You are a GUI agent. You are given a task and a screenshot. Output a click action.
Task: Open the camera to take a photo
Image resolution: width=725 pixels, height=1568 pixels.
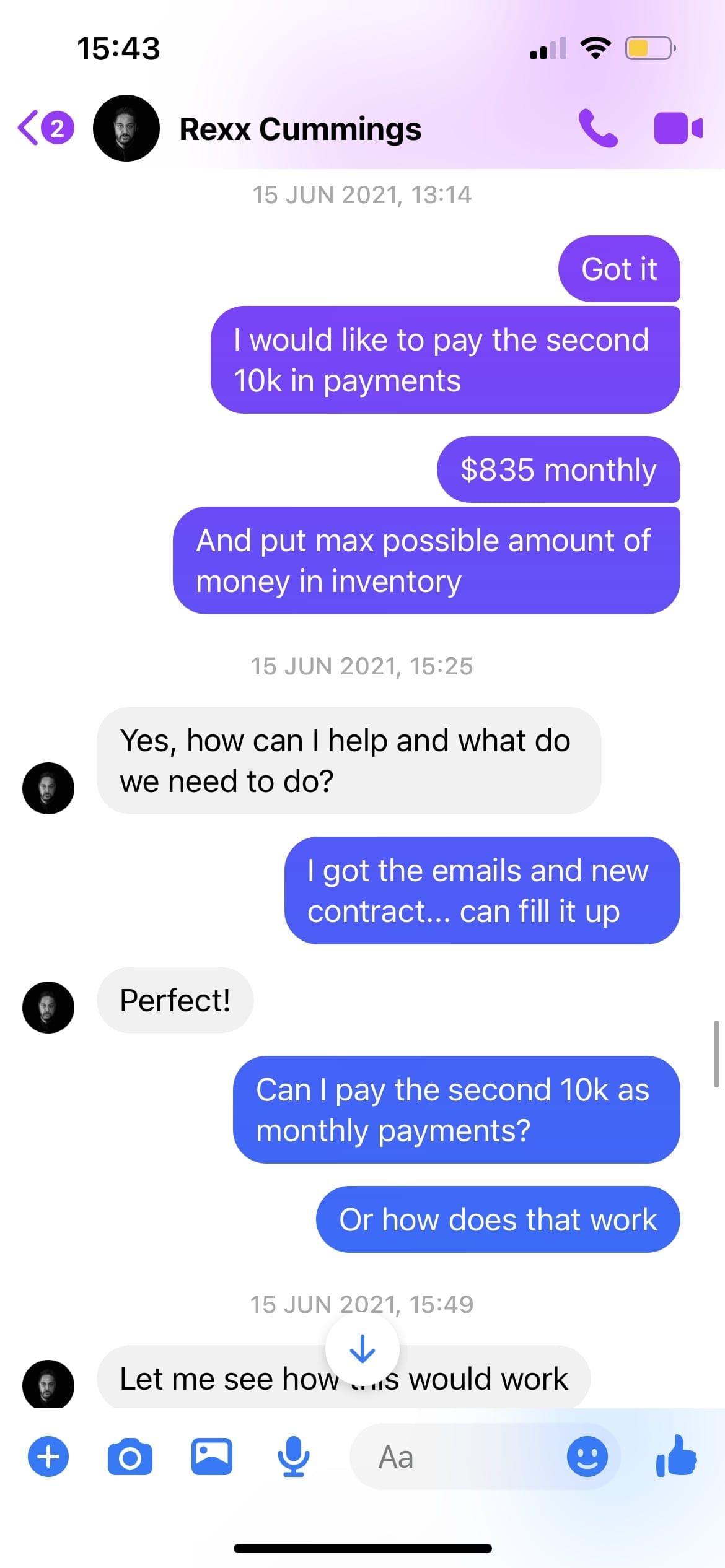[130, 1457]
